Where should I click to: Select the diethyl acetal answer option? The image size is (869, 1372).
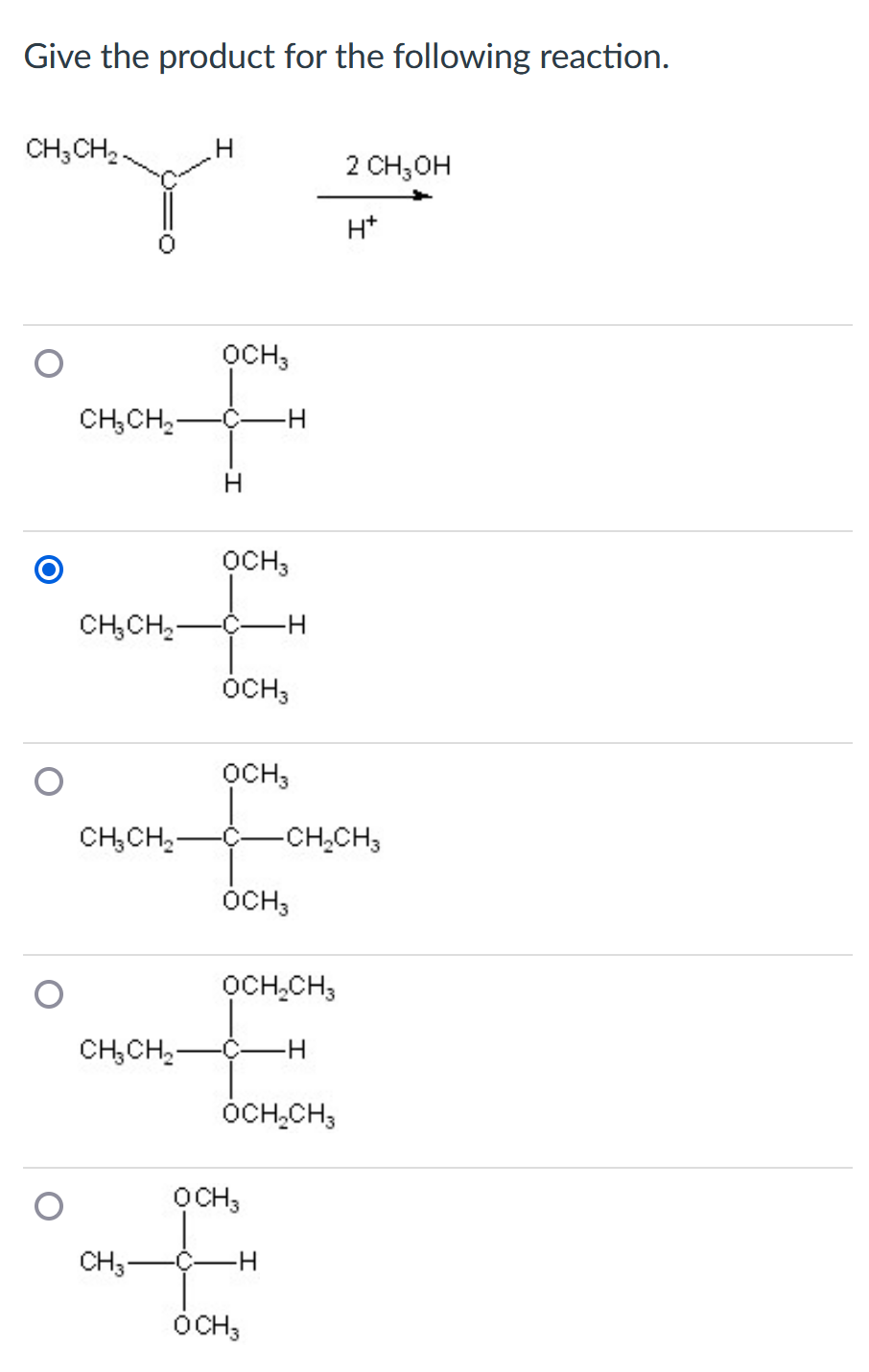[47, 993]
